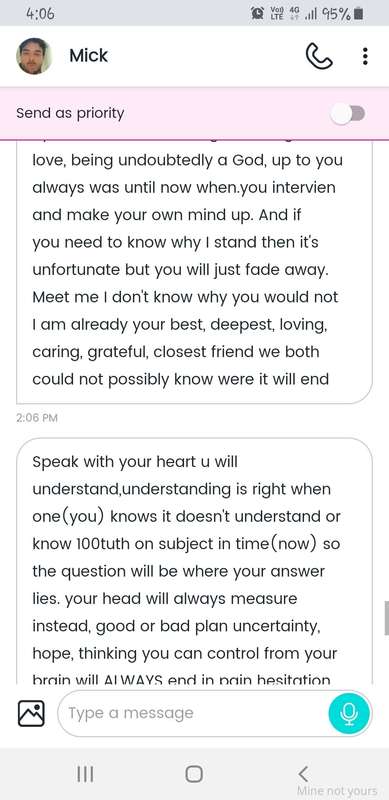
Task: Enable the Send as priority switch
Action: click(348, 113)
